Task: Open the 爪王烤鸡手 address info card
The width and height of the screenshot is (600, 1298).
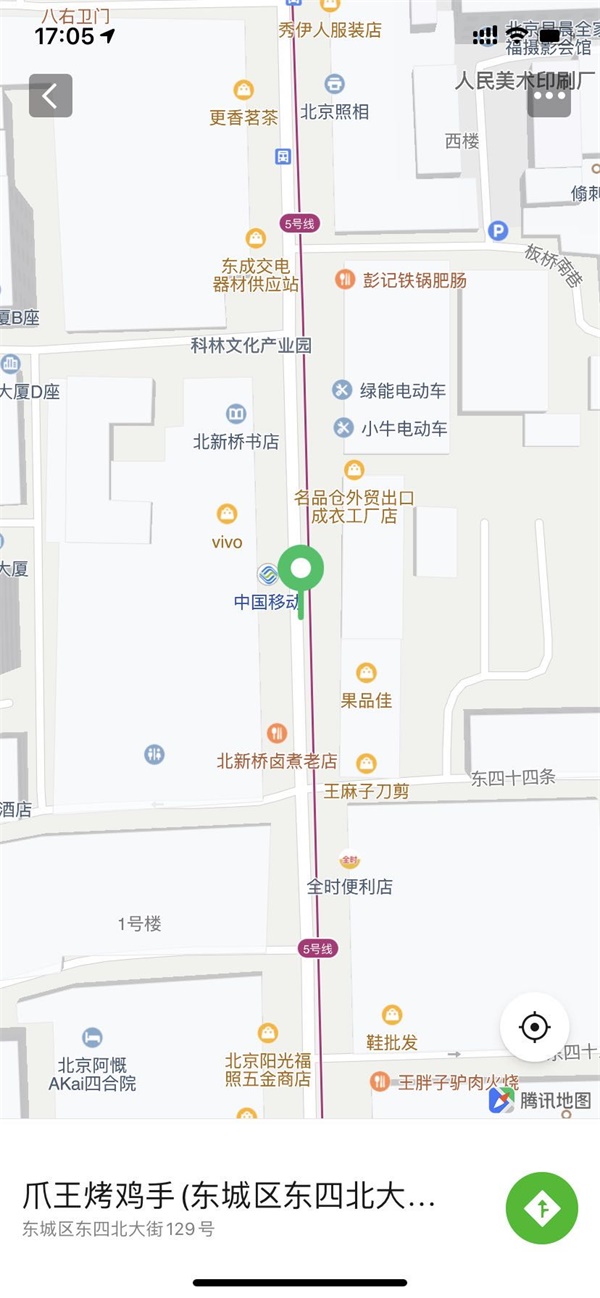Action: [230, 1208]
